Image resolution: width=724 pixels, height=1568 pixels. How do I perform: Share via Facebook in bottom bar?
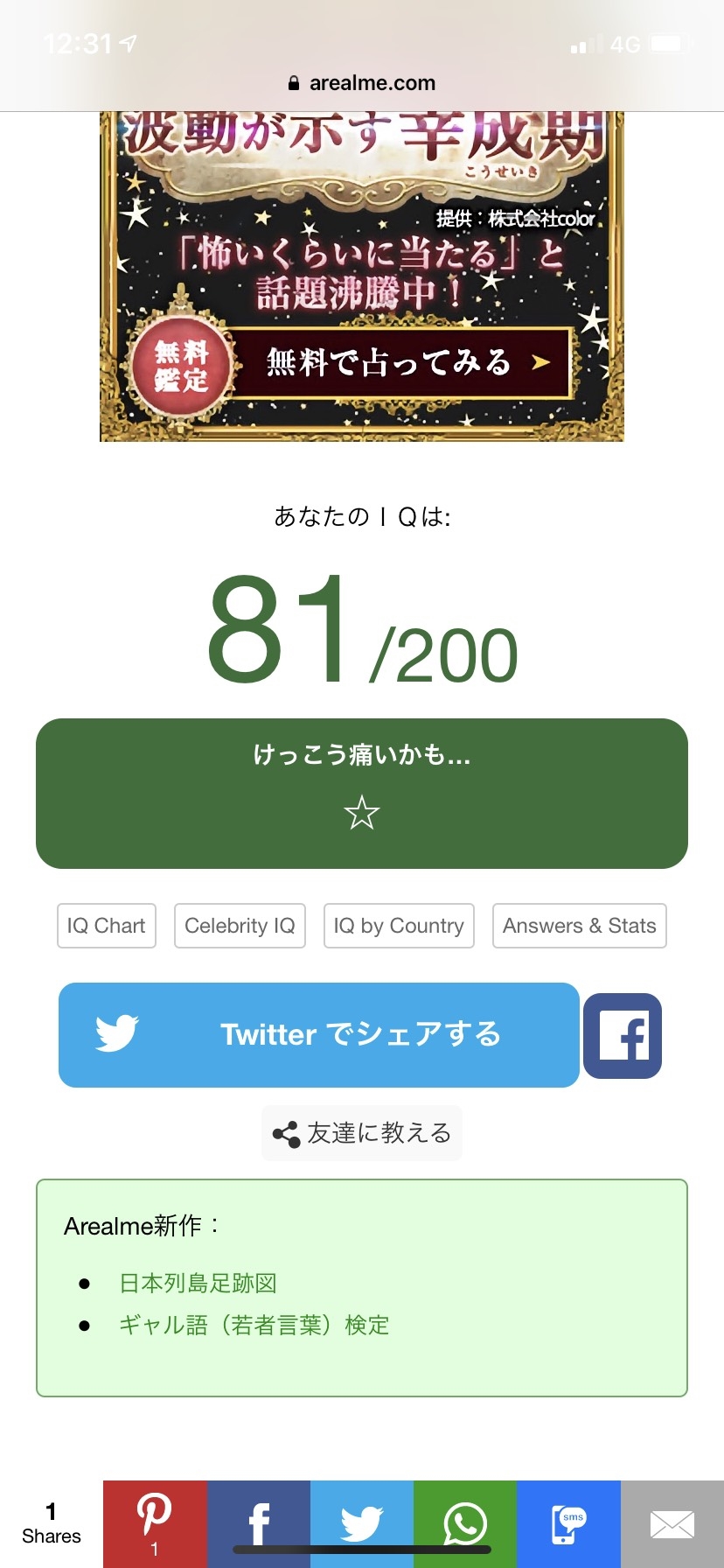pos(259,1524)
